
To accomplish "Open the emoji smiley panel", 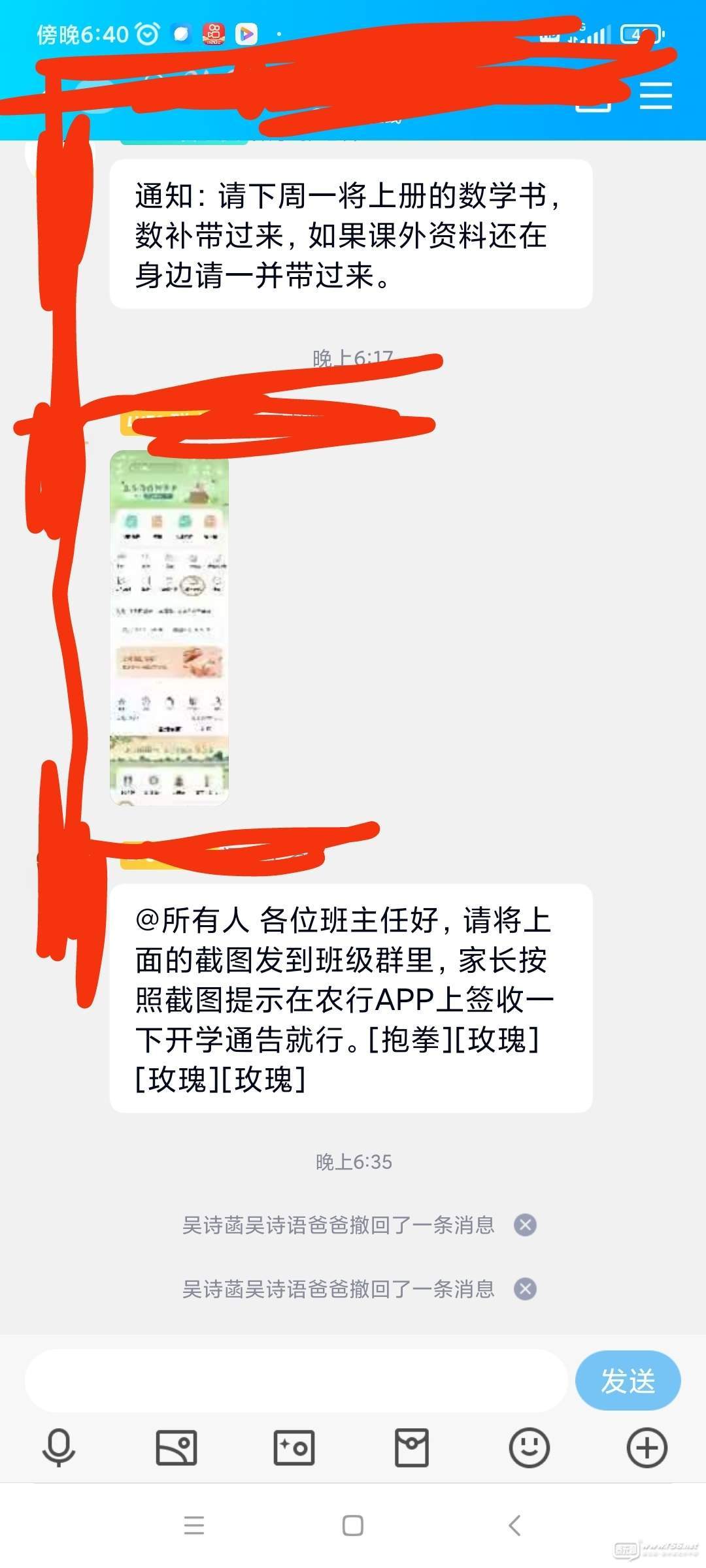I will [529, 1447].
